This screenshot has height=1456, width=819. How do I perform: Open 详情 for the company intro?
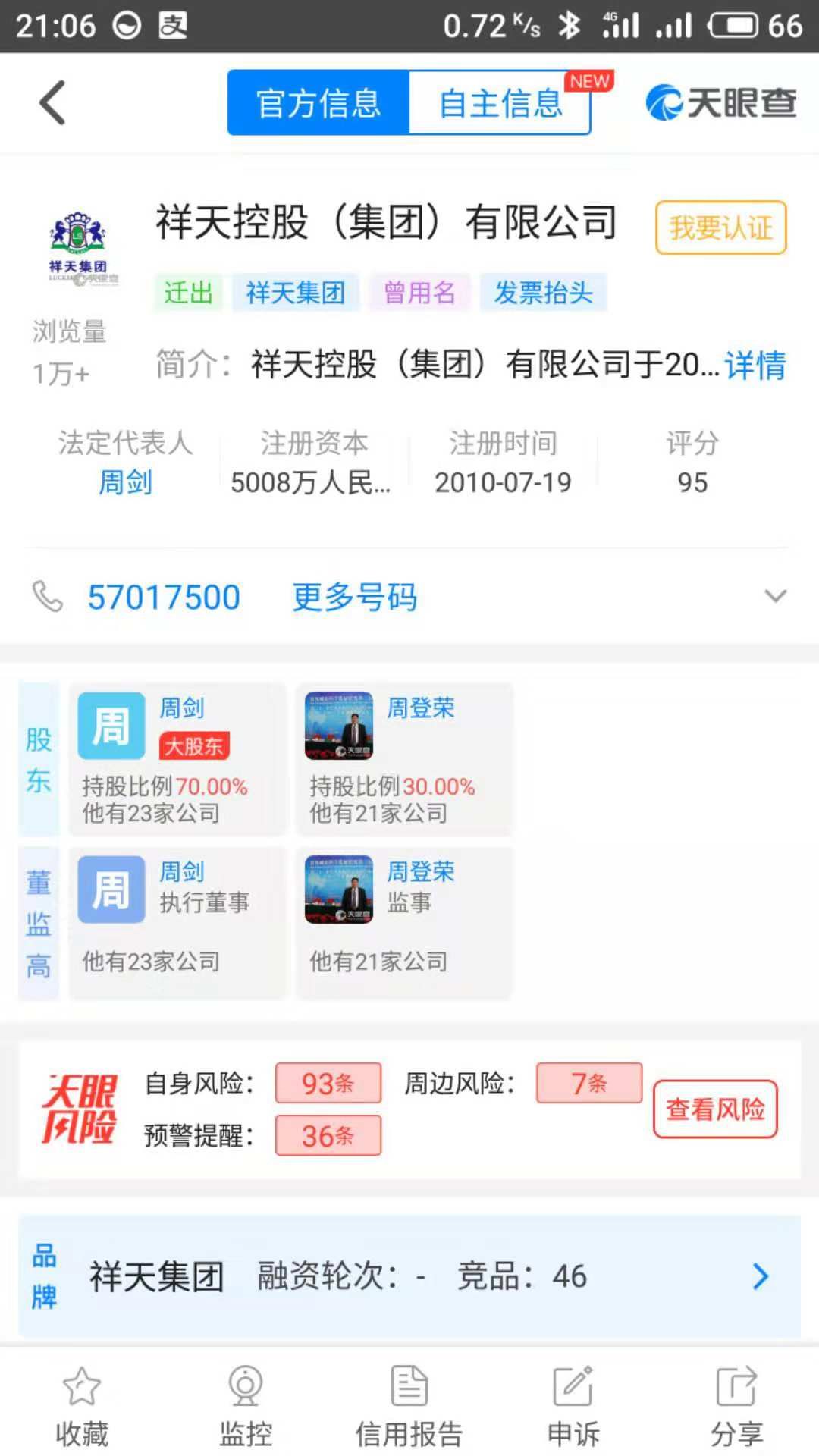pyautogui.click(x=755, y=365)
